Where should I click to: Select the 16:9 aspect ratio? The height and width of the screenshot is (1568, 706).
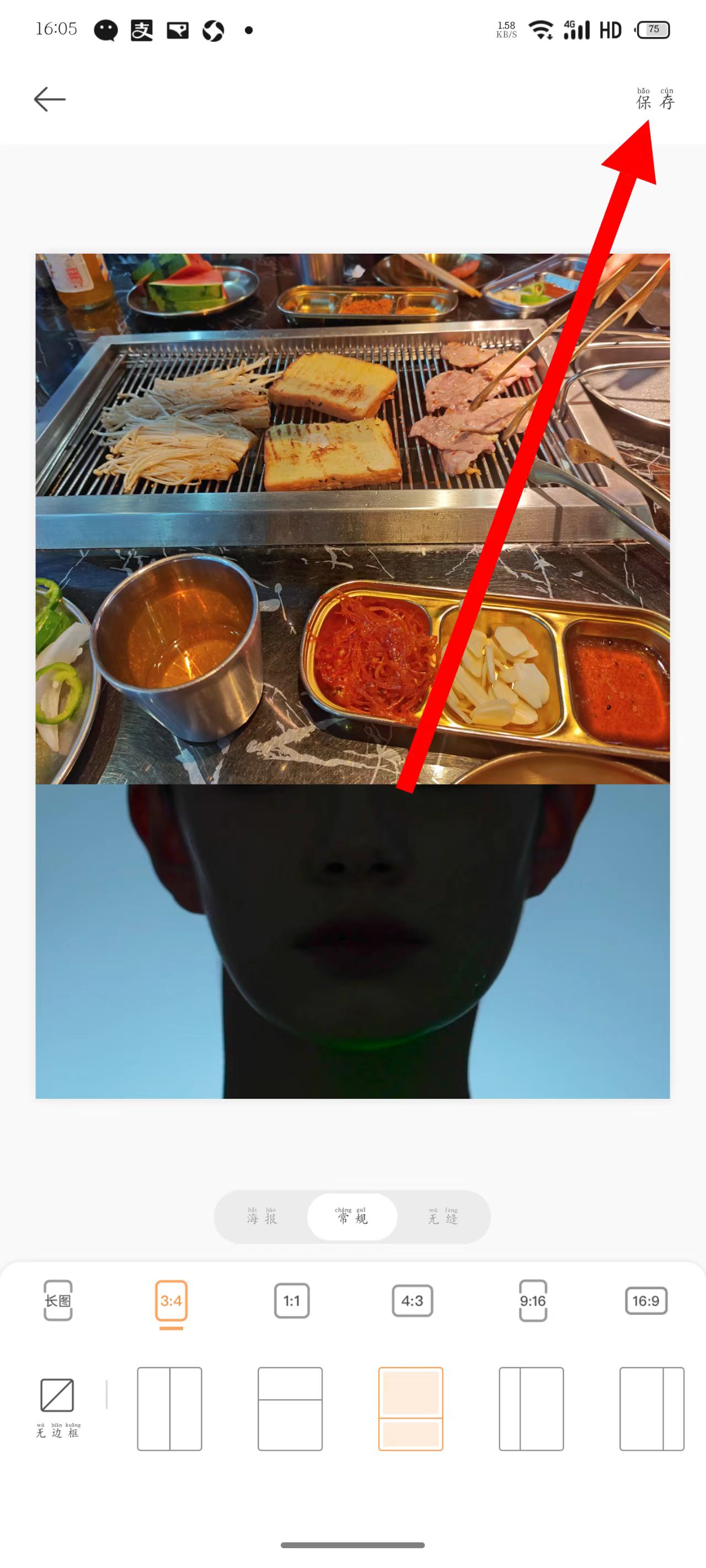coord(646,1301)
